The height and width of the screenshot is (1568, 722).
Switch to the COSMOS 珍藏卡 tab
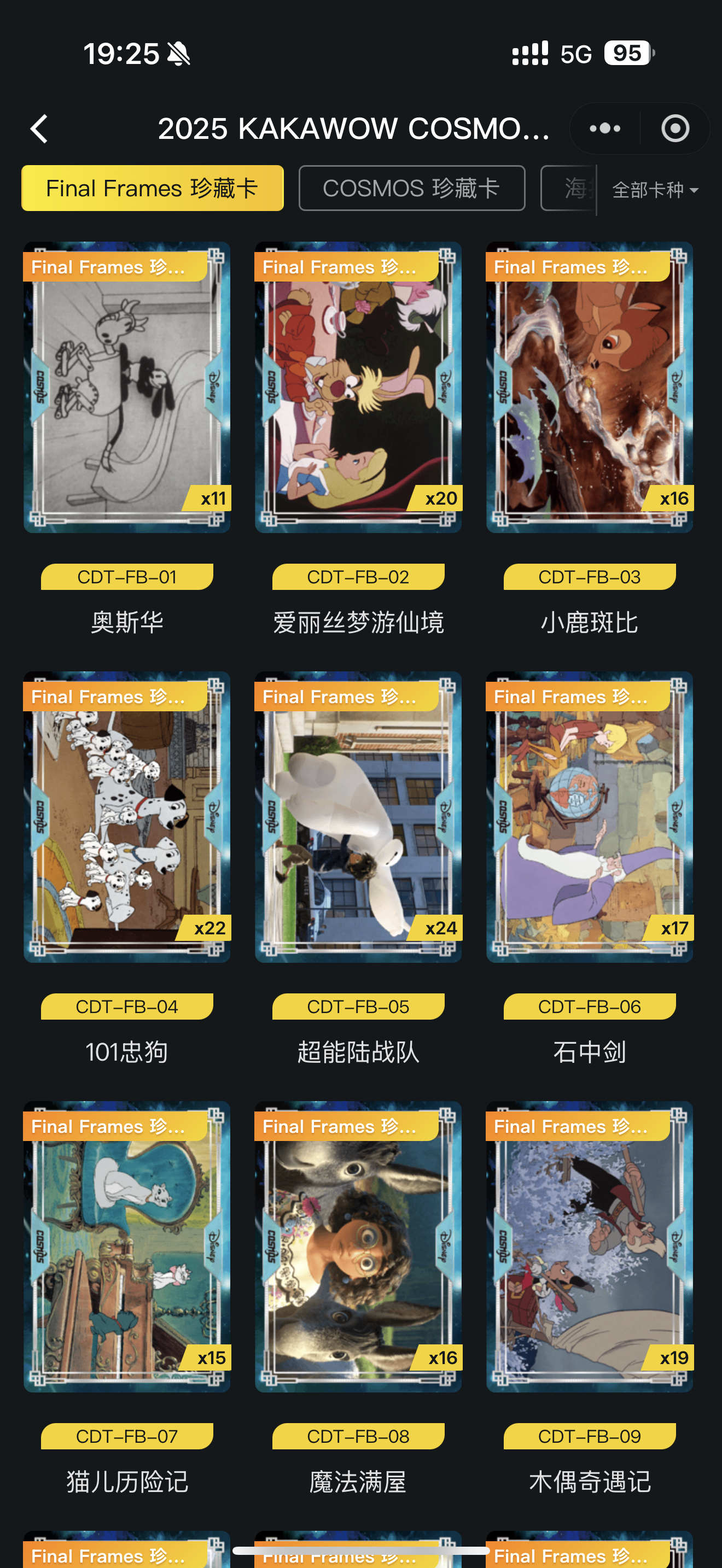click(x=411, y=188)
